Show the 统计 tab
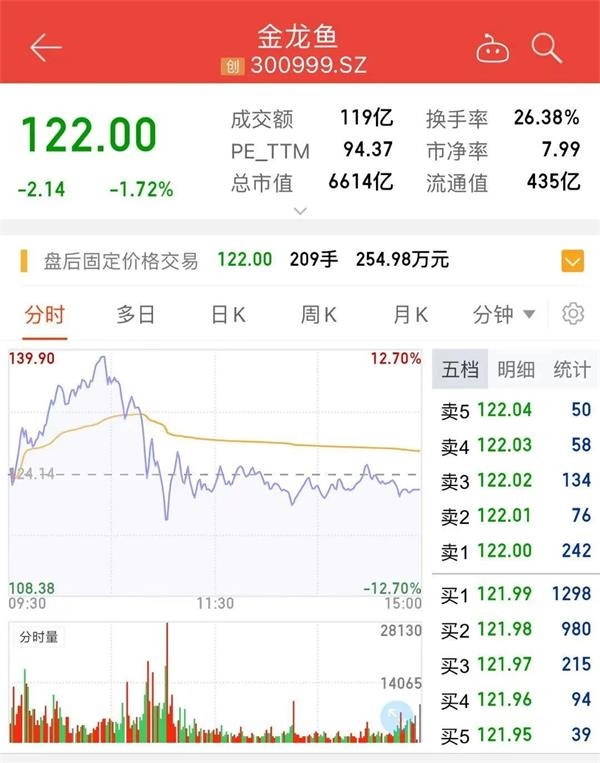 [x=571, y=370]
